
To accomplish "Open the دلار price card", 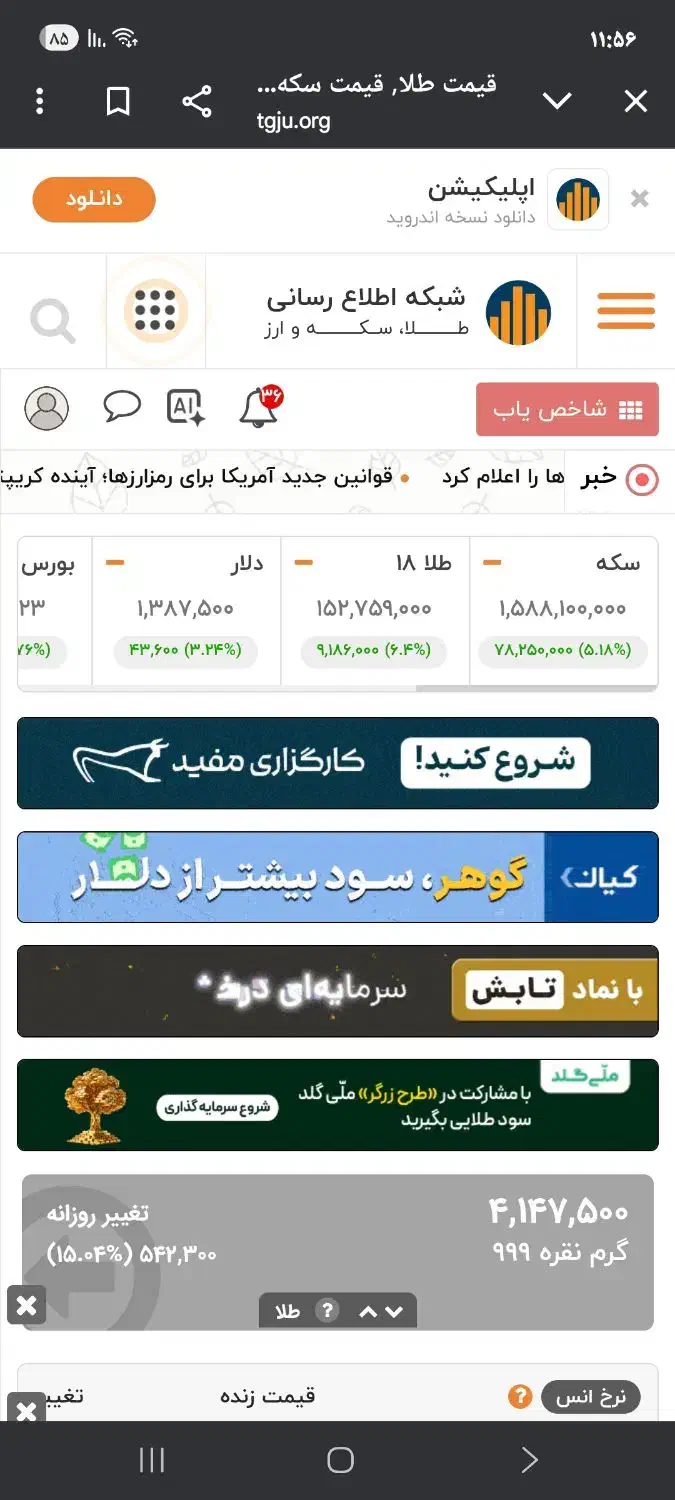I will pos(186,610).
